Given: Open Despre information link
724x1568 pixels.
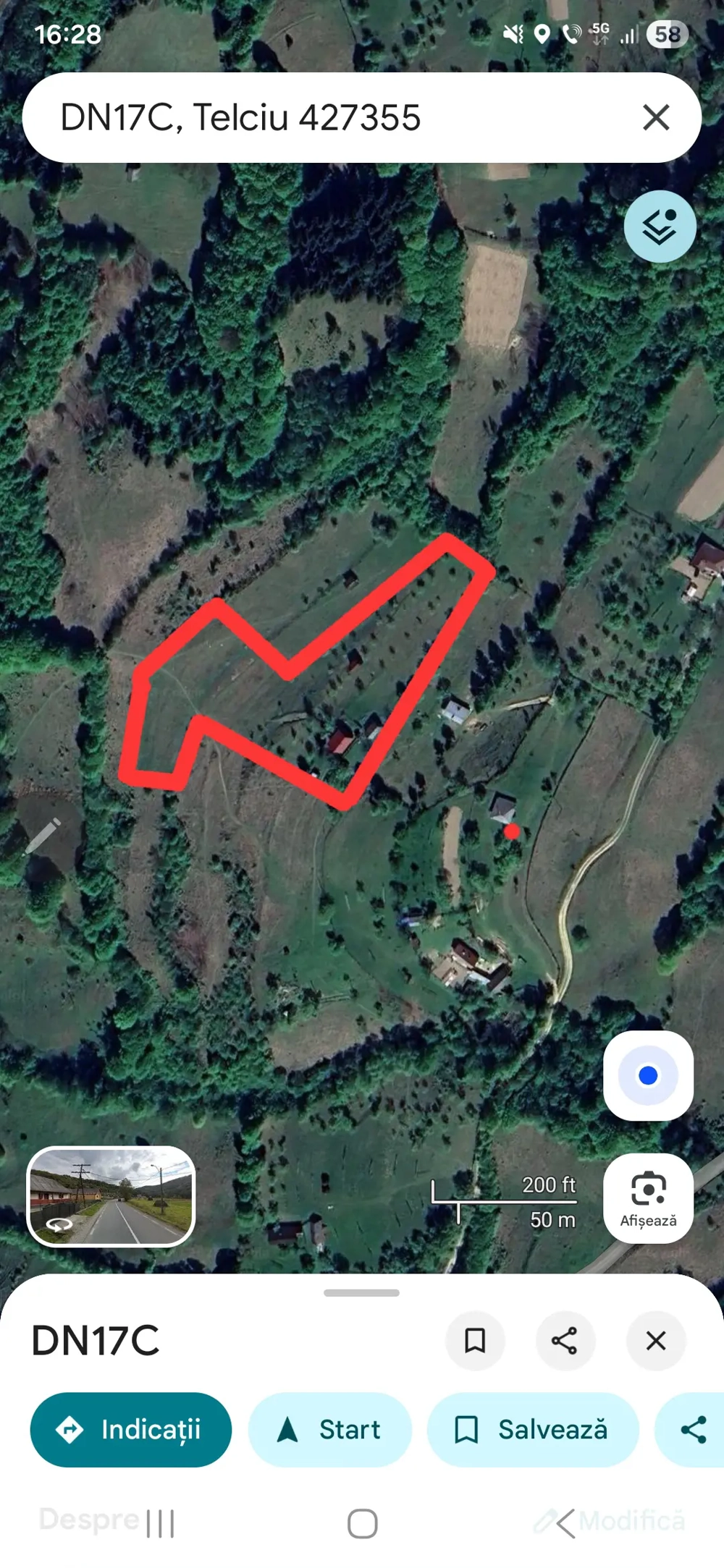Looking at the screenshot, I should pos(87,1520).
